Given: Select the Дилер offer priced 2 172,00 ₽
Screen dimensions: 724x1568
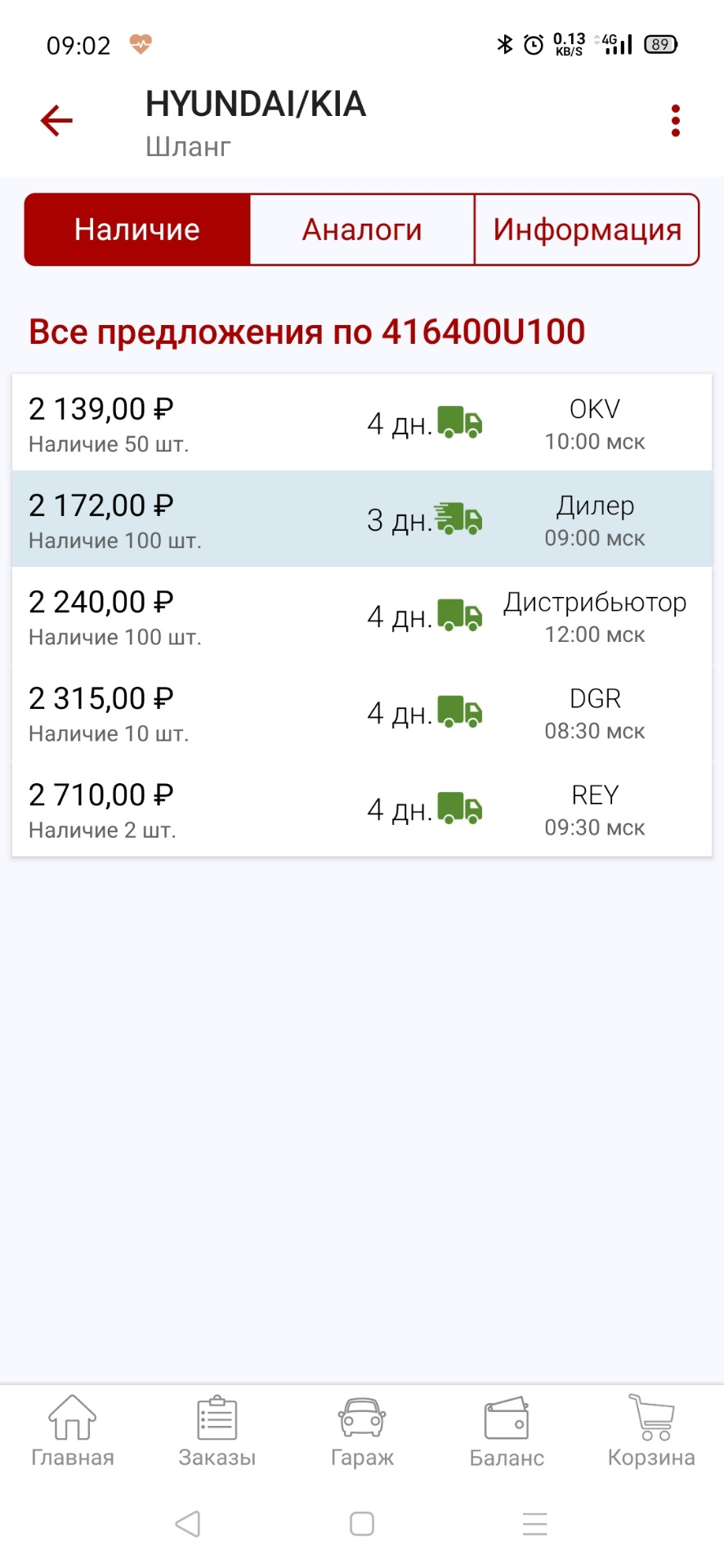Looking at the screenshot, I should [362, 519].
